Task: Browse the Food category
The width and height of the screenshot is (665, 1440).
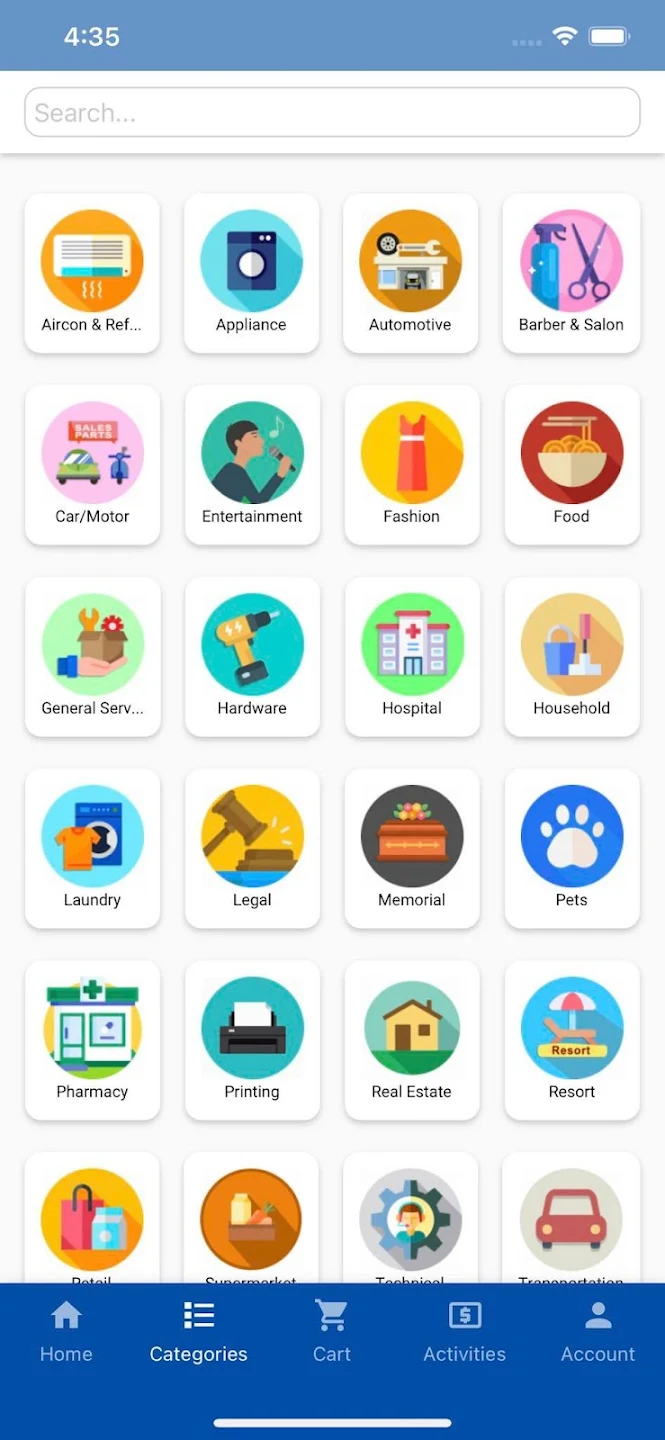Action: click(571, 464)
